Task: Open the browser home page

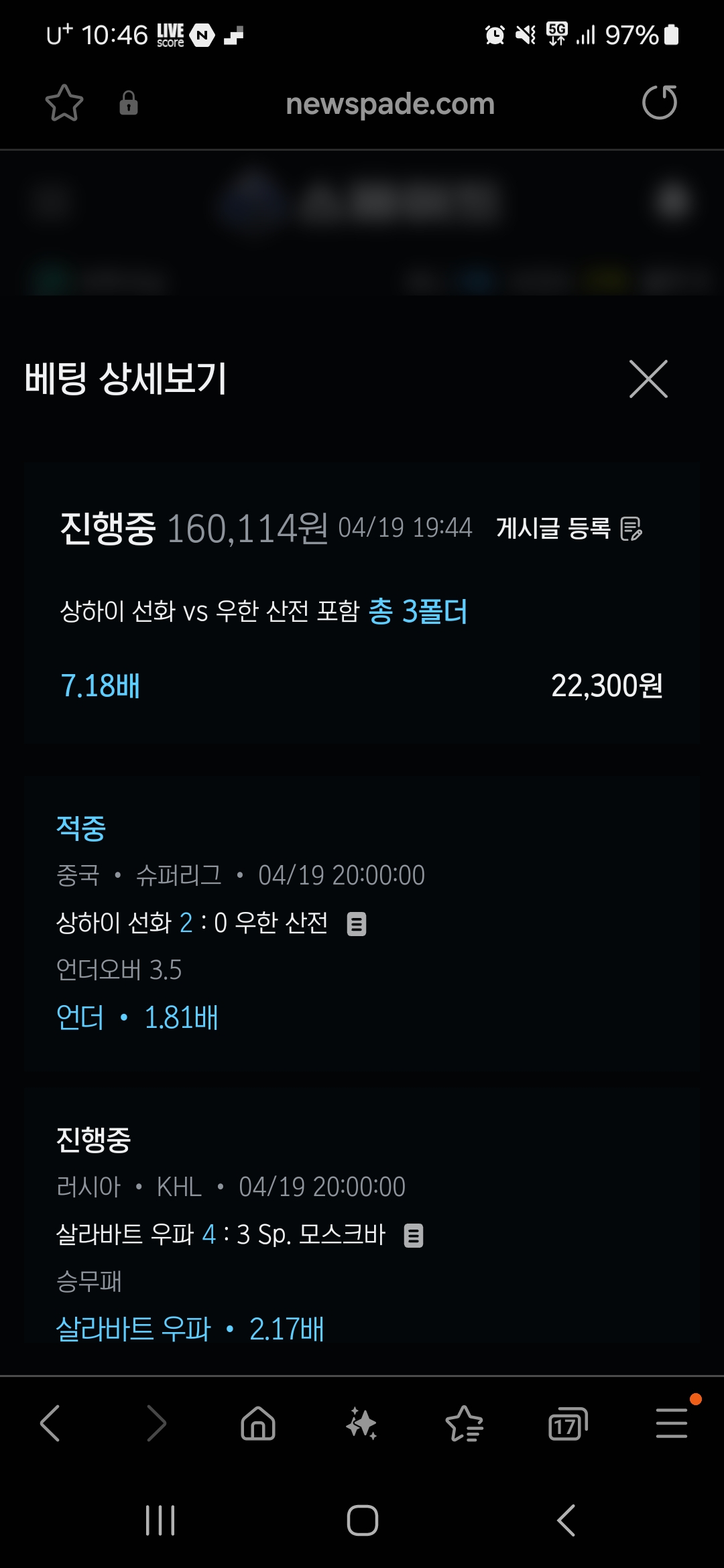Action: (x=258, y=1423)
